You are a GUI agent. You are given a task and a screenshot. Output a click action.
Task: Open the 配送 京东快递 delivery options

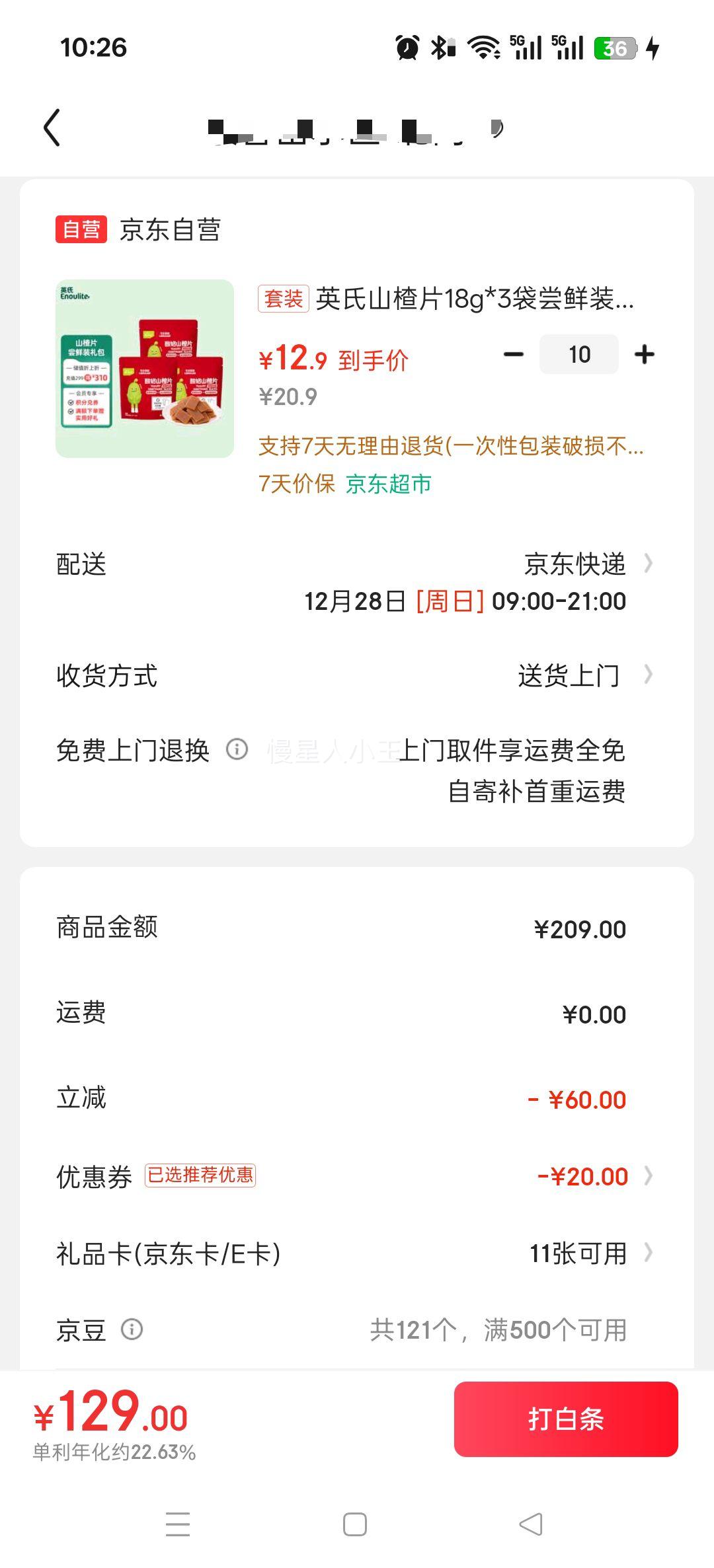click(x=357, y=582)
